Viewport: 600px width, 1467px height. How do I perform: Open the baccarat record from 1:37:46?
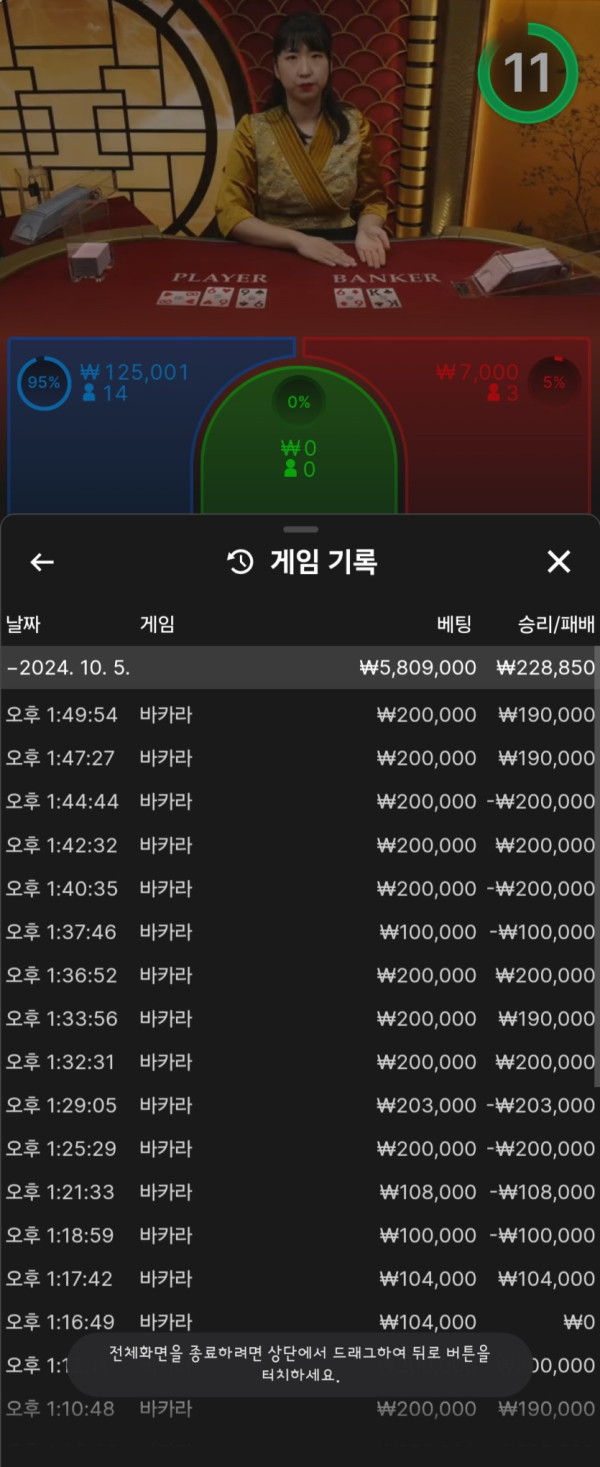[x=300, y=932]
